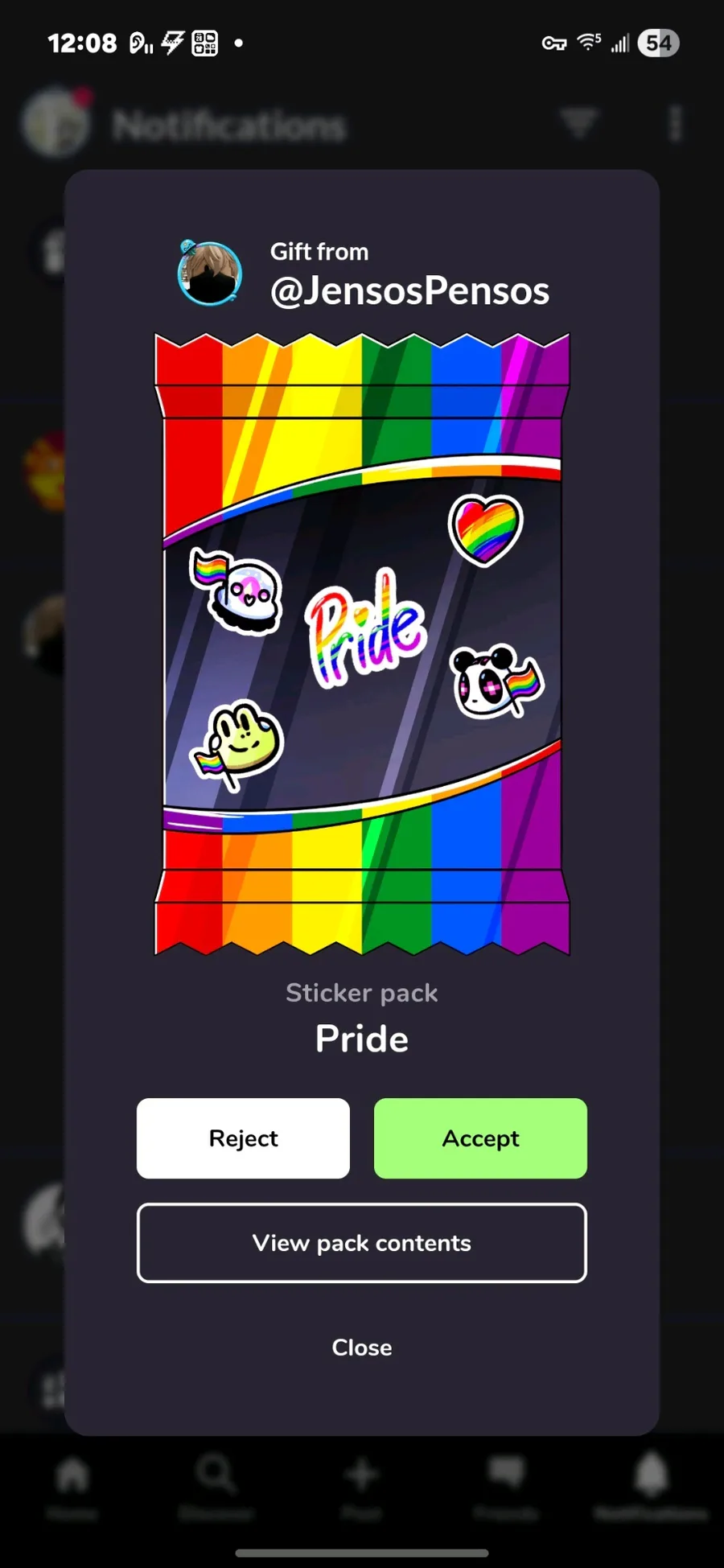
Task: Accept the Pride sticker pack gift
Action: (x=480, y=1138)
